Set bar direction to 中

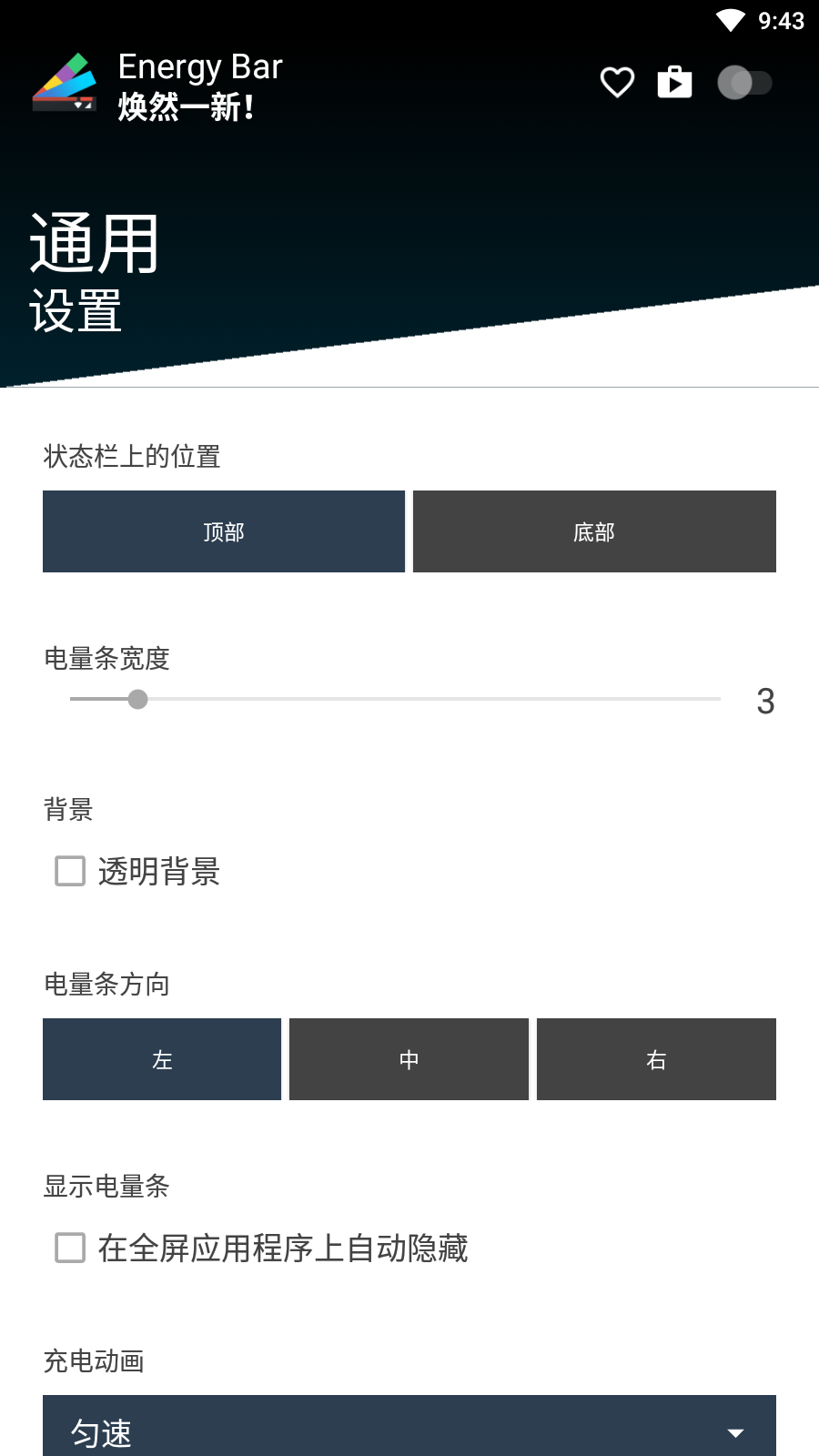point(409,1059)
